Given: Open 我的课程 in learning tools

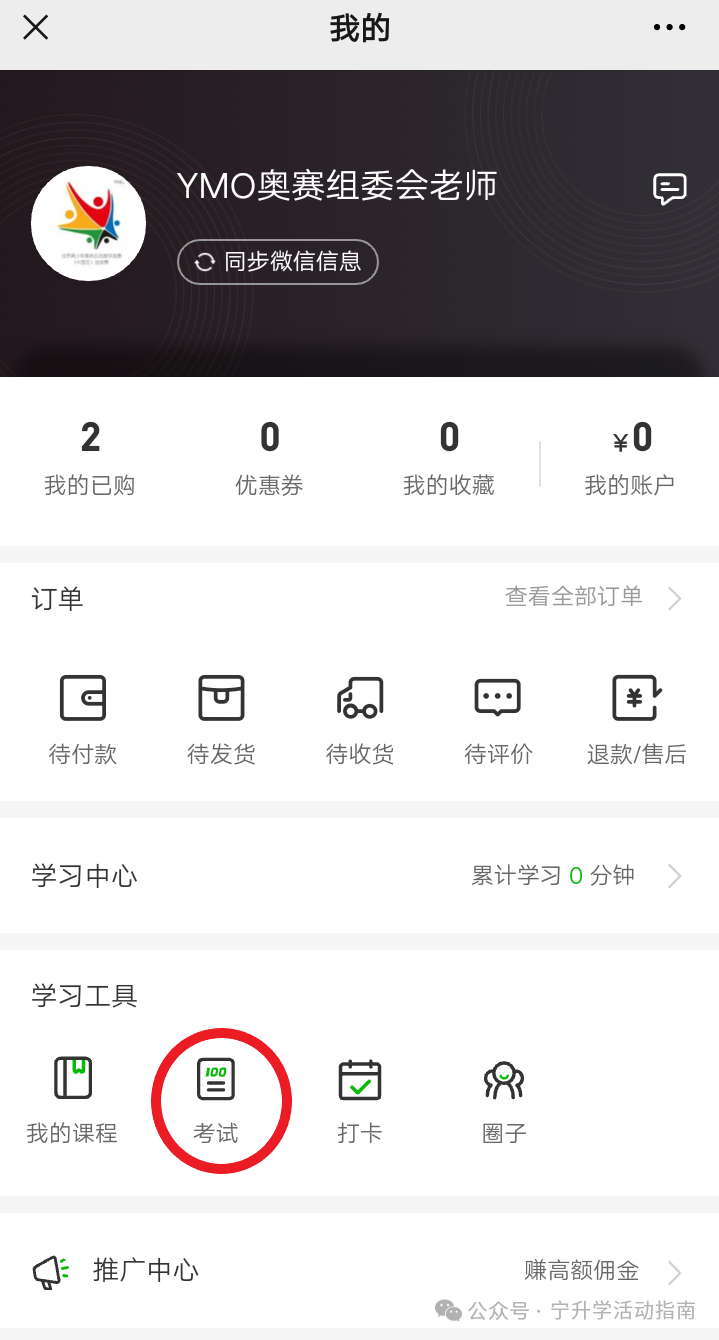Looking at the screenshot, I should click(x=72, y=1101).
